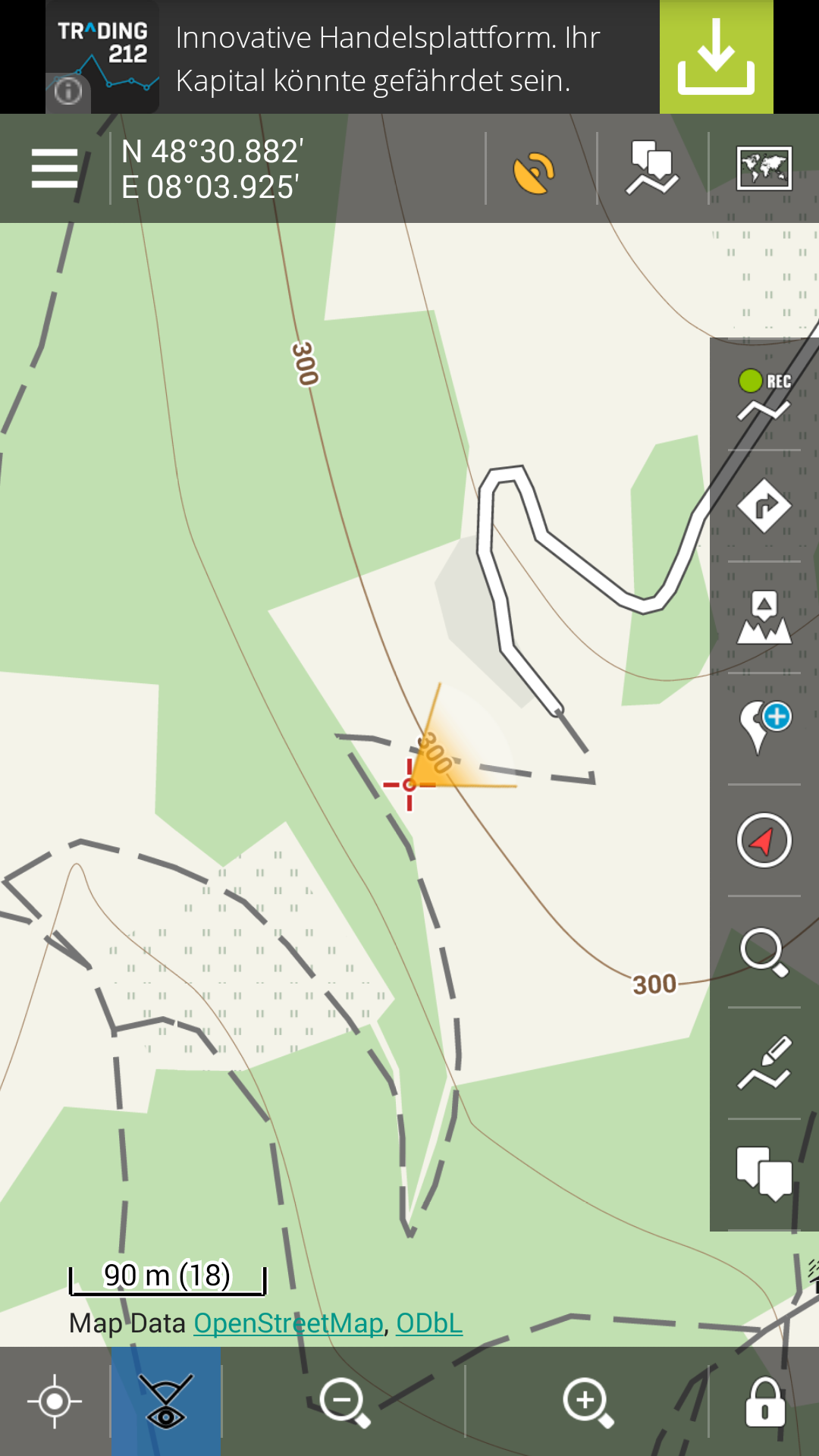The height and width of the screenshot is (1456, 819).
Task: Open the map selection icon
Action: (x=764, y=168)
